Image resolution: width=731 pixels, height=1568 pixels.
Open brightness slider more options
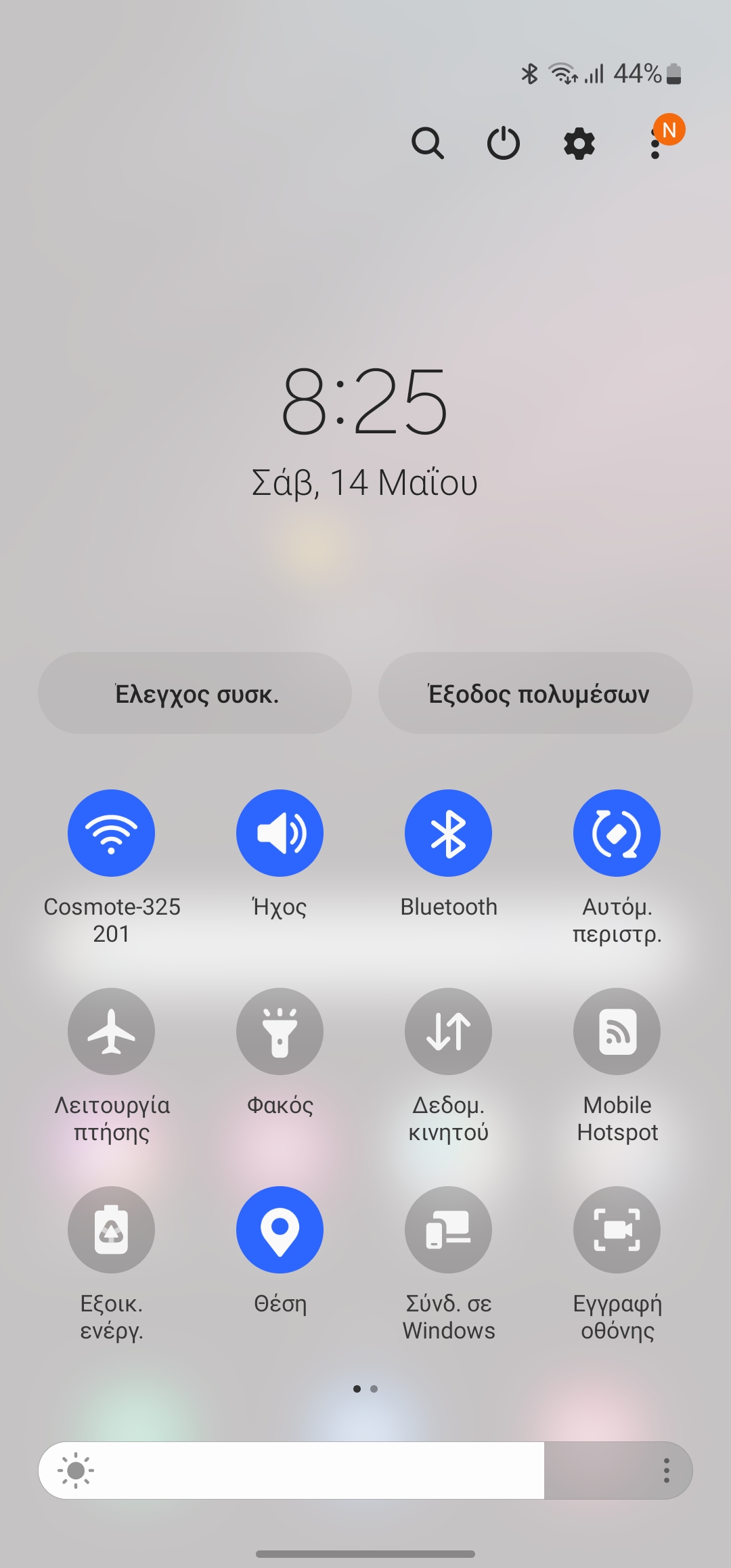667,1471
